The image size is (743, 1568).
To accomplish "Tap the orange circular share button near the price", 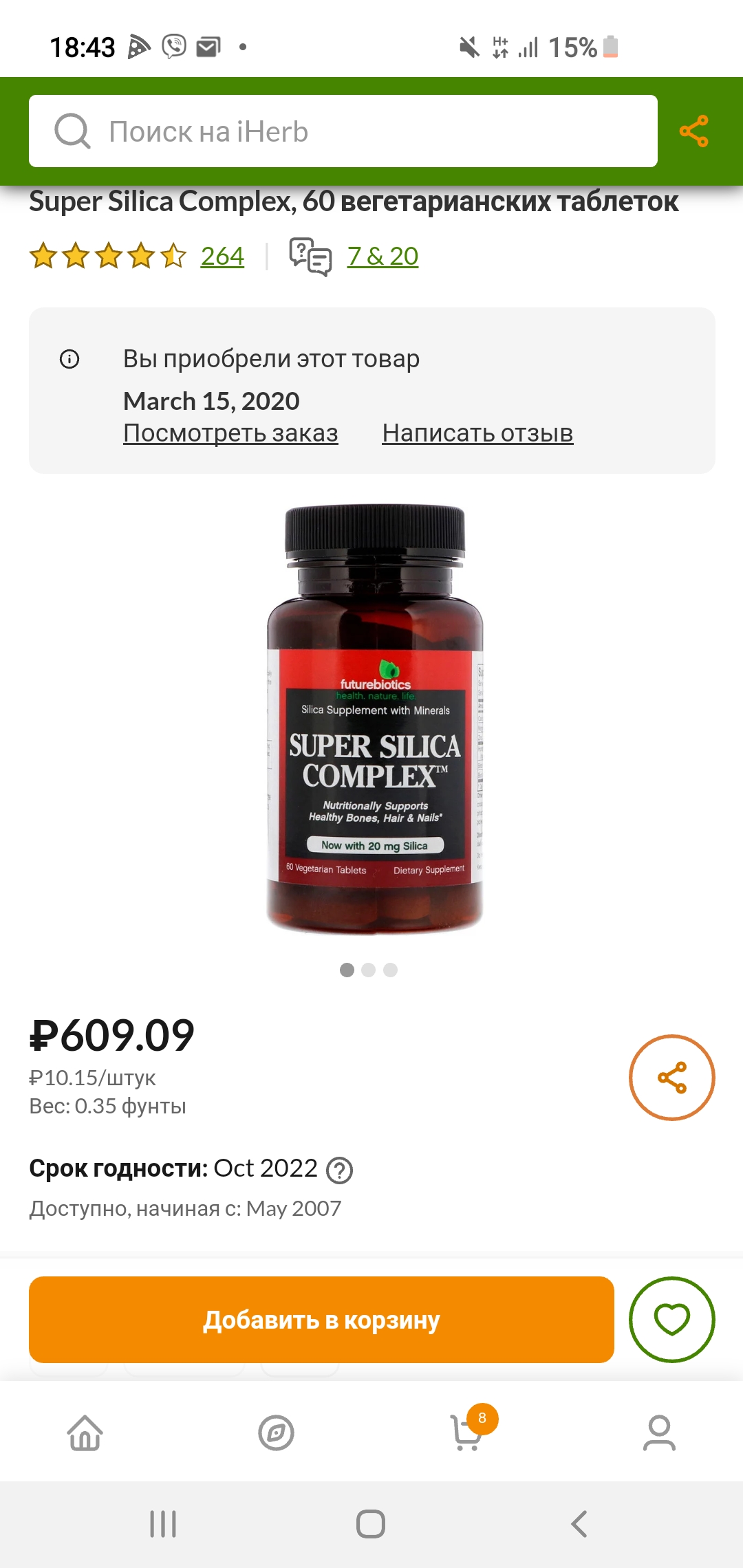I will (x=672, y=1078).
